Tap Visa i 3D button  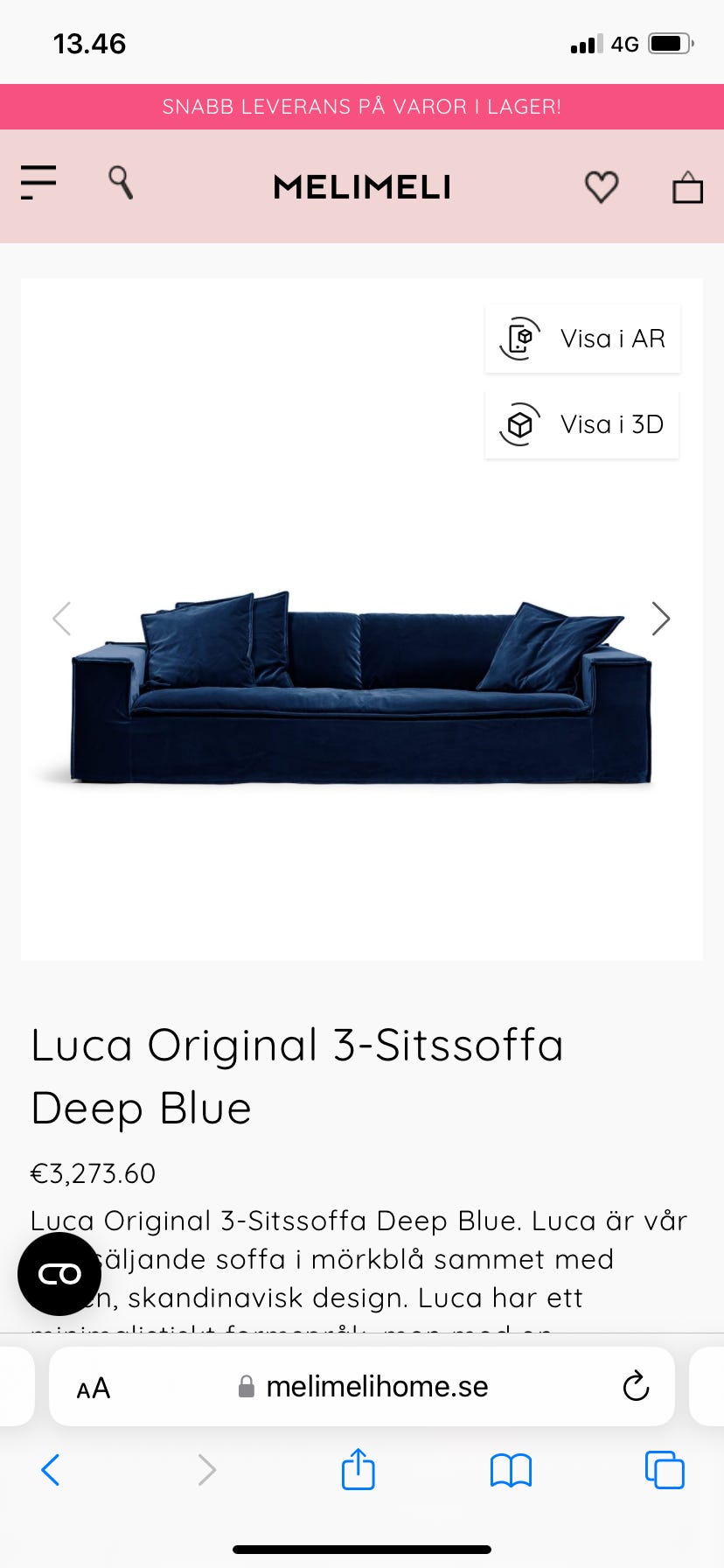(x=582, y=424)
